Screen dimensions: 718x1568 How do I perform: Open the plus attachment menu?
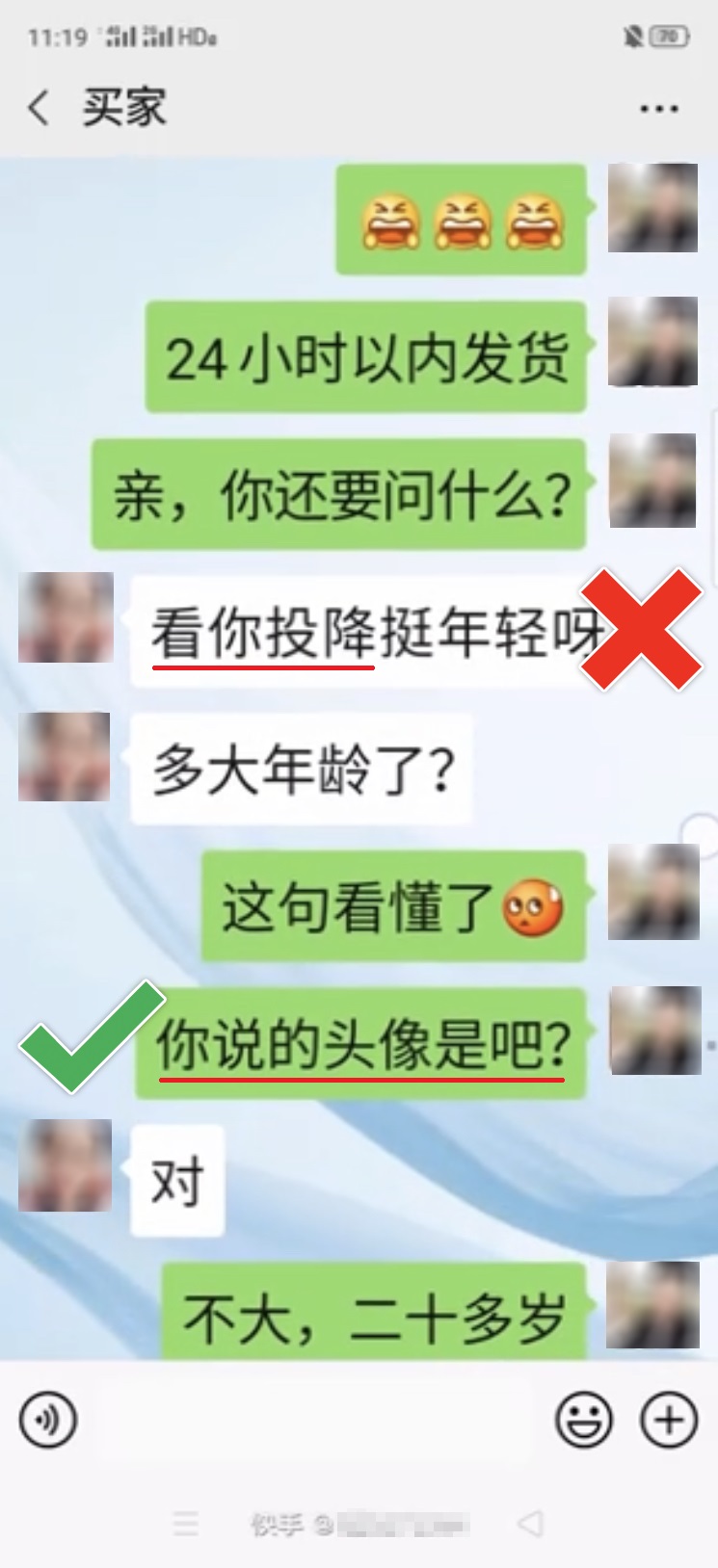point(669,1419)
